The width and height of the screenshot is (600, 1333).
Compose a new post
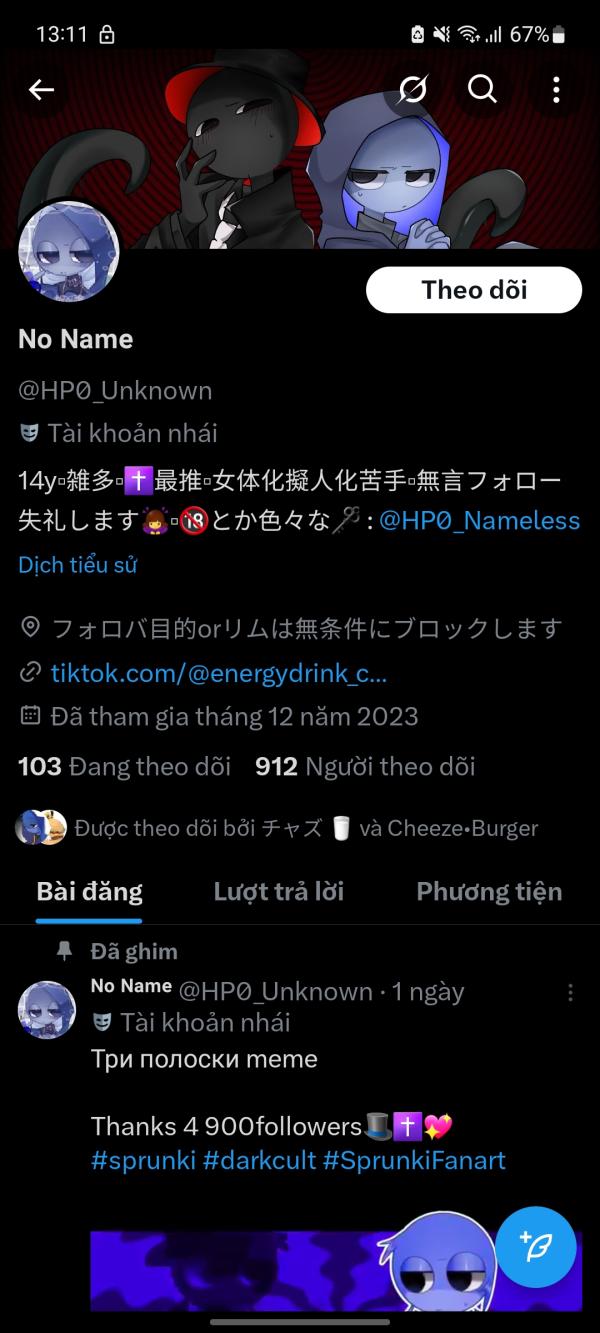coord(535,1247)
